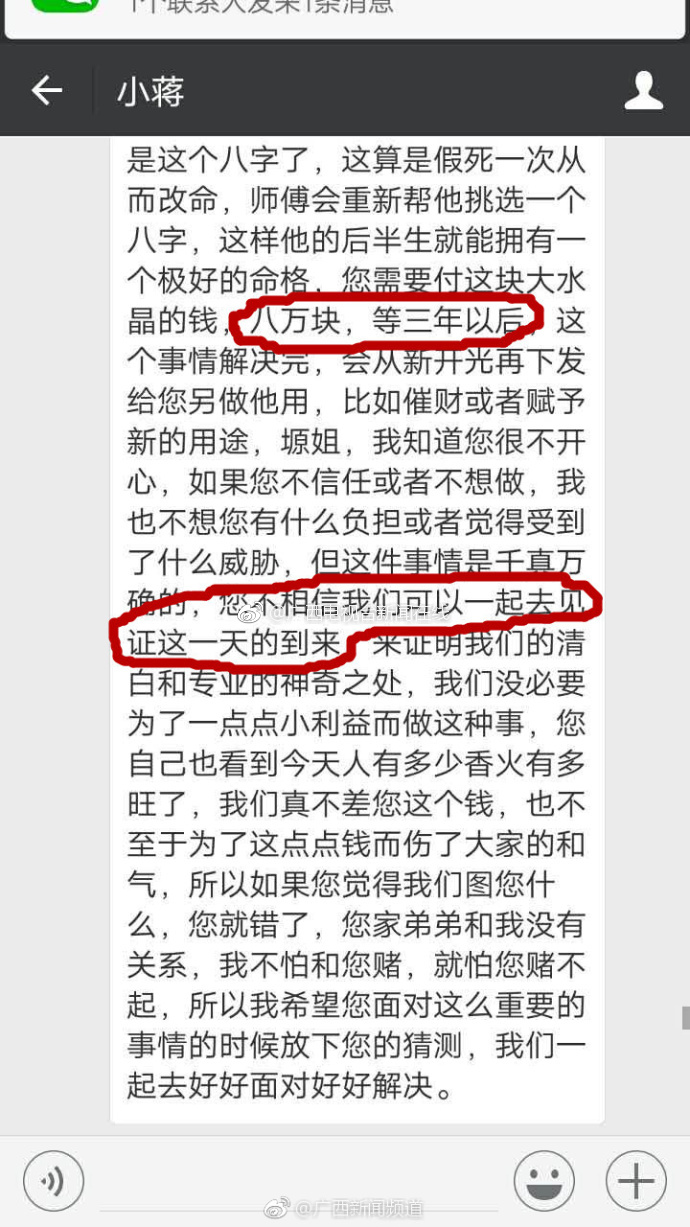Open the new message notification banner

coord(345,12)
